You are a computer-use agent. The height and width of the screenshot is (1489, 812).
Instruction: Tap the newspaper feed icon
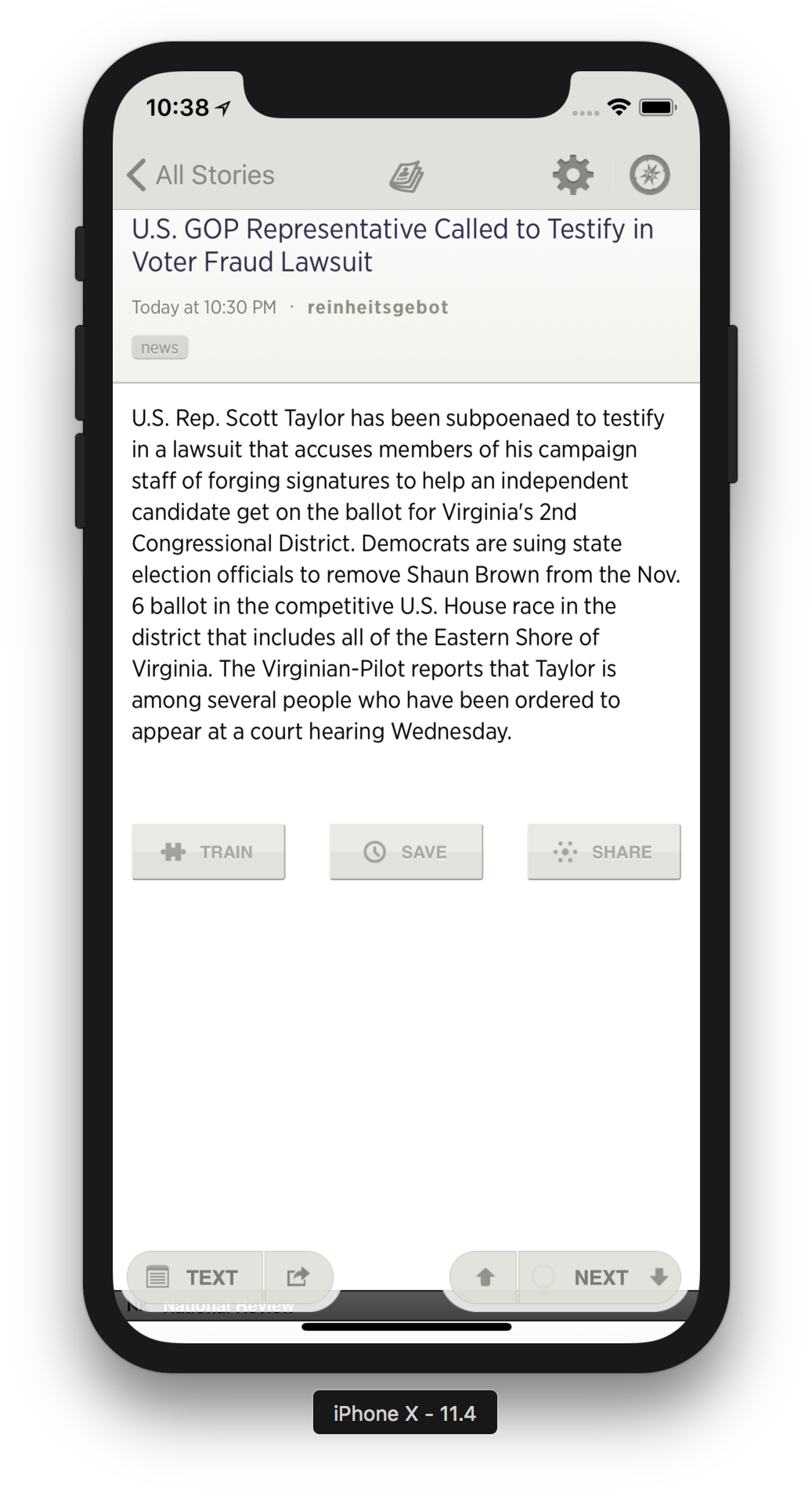[x=406, y=176]
